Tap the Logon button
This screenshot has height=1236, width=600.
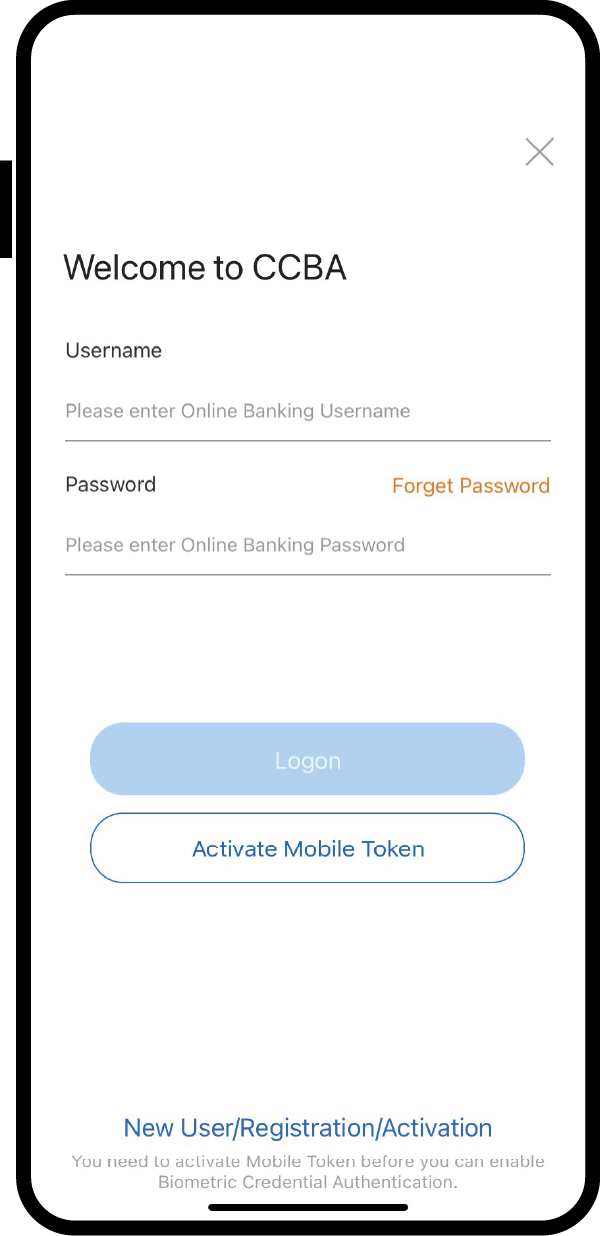click(x=307, y=760)
